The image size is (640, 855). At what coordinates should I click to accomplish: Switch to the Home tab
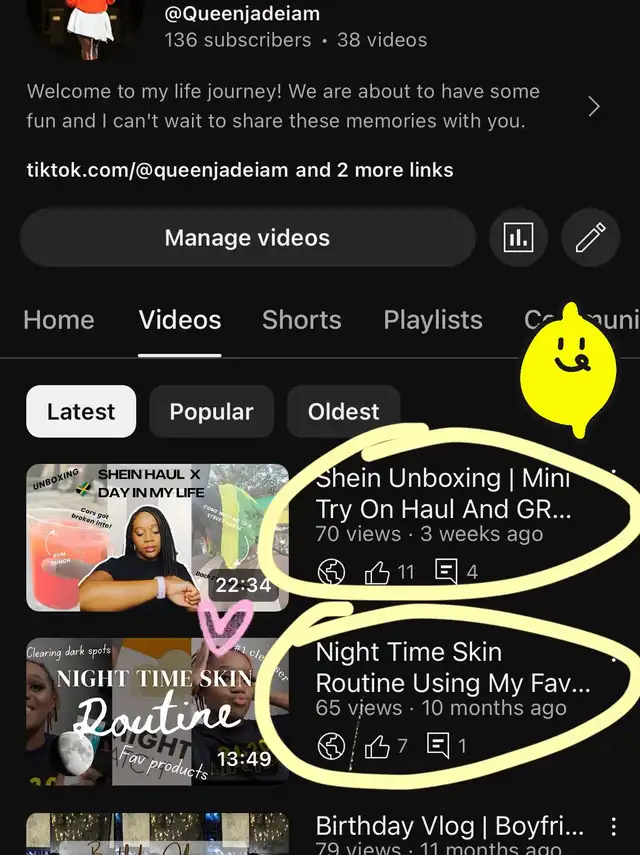(x=59, y=320)
